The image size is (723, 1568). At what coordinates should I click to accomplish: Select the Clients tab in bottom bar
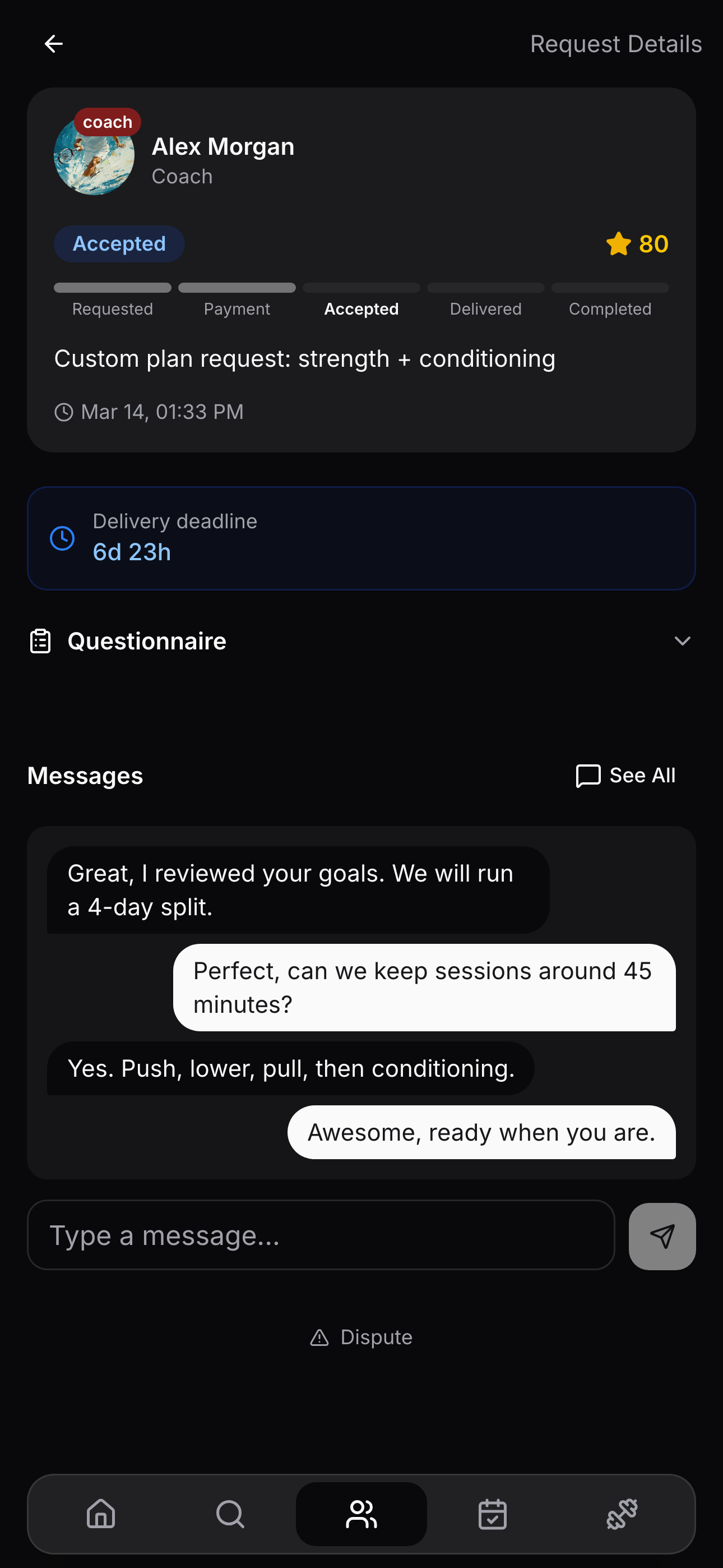pos(361,1515)
